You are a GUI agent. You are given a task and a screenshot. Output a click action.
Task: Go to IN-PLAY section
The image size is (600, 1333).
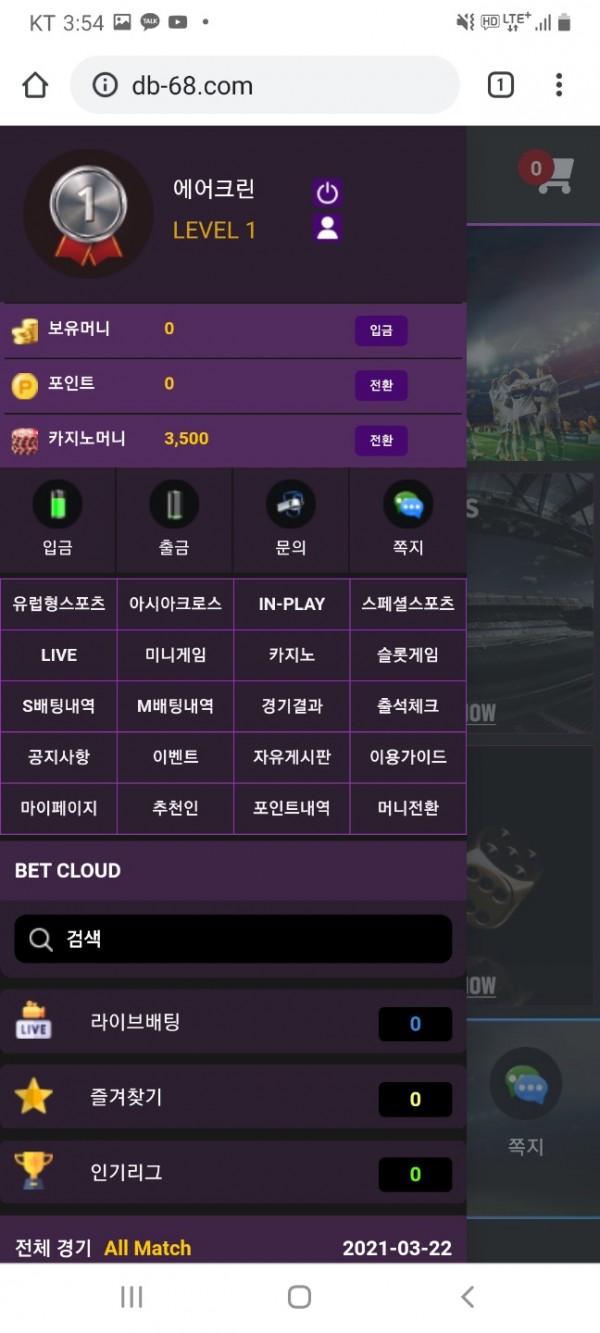tap(291, 604)
